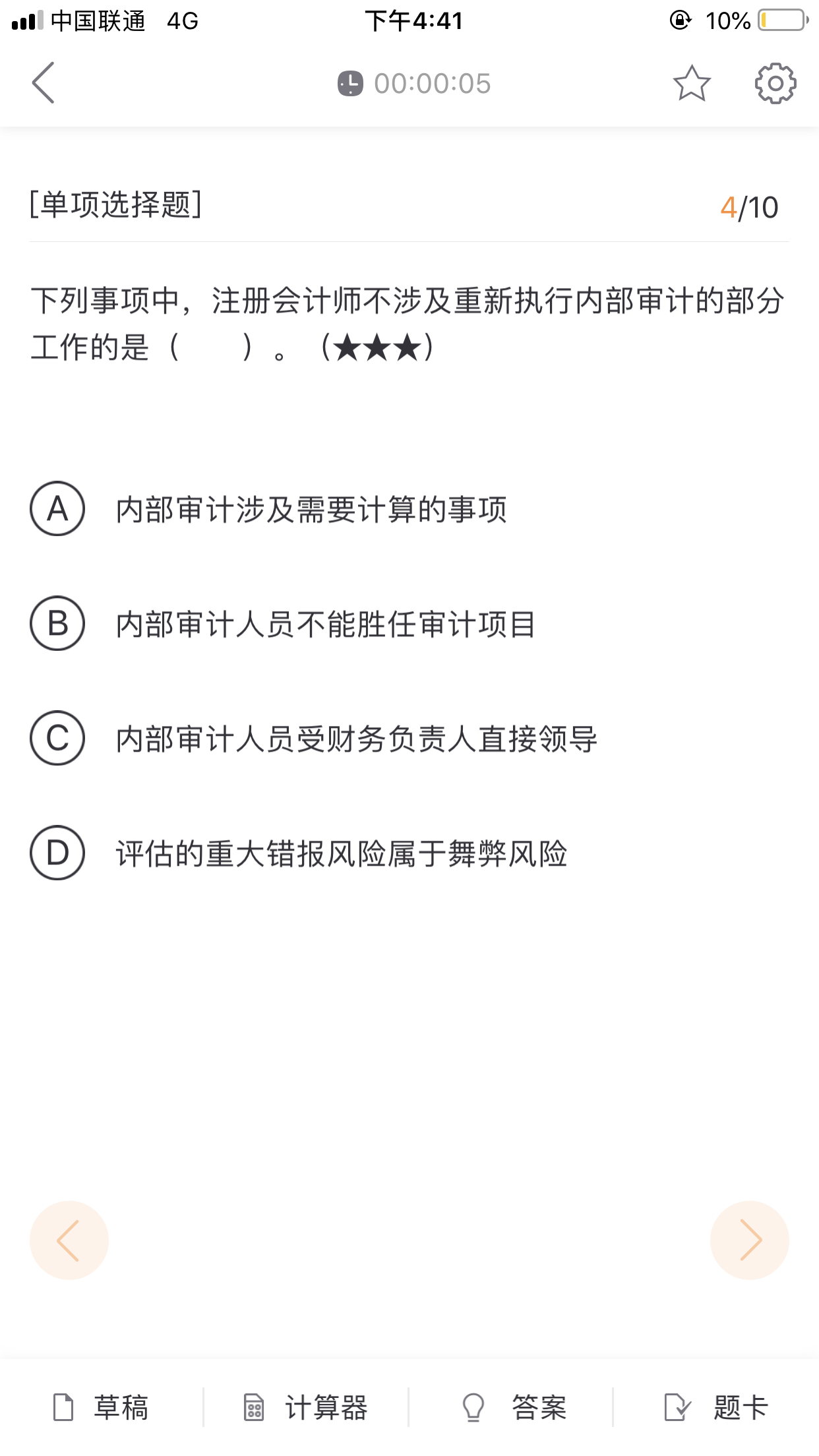819x1456 pixels.
Task: Open the 草稿 scratch pad
Action: (101, 1408)
